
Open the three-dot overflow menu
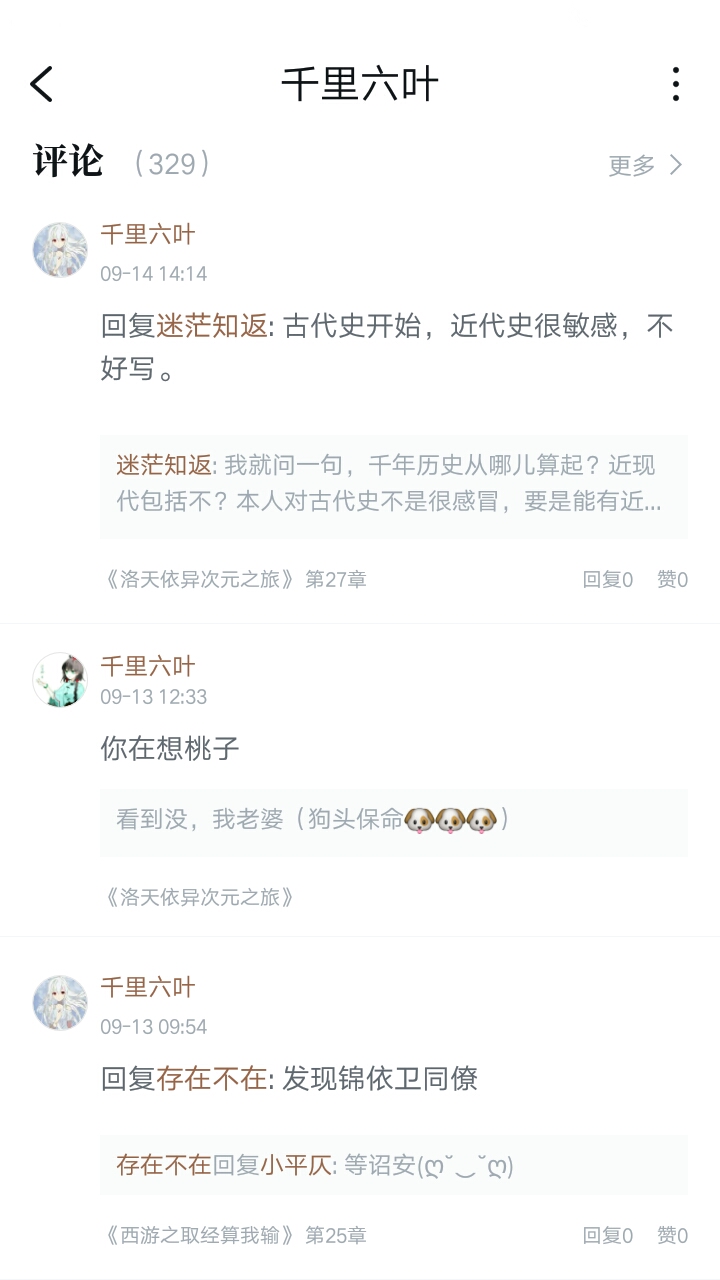(x=676, y=85)
